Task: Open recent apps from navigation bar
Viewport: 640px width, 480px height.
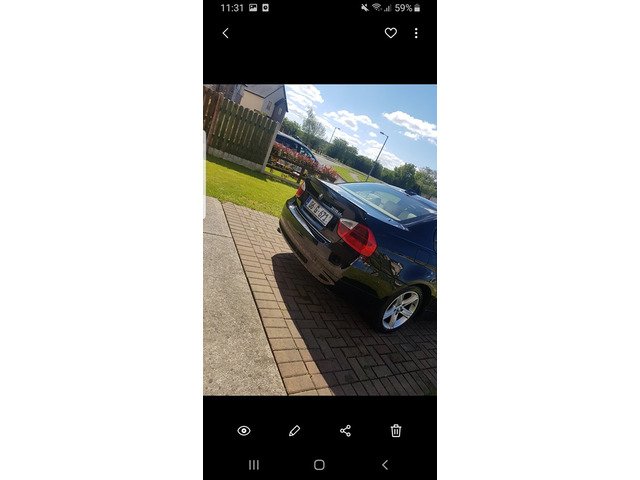Action: [x=254, y=465]
